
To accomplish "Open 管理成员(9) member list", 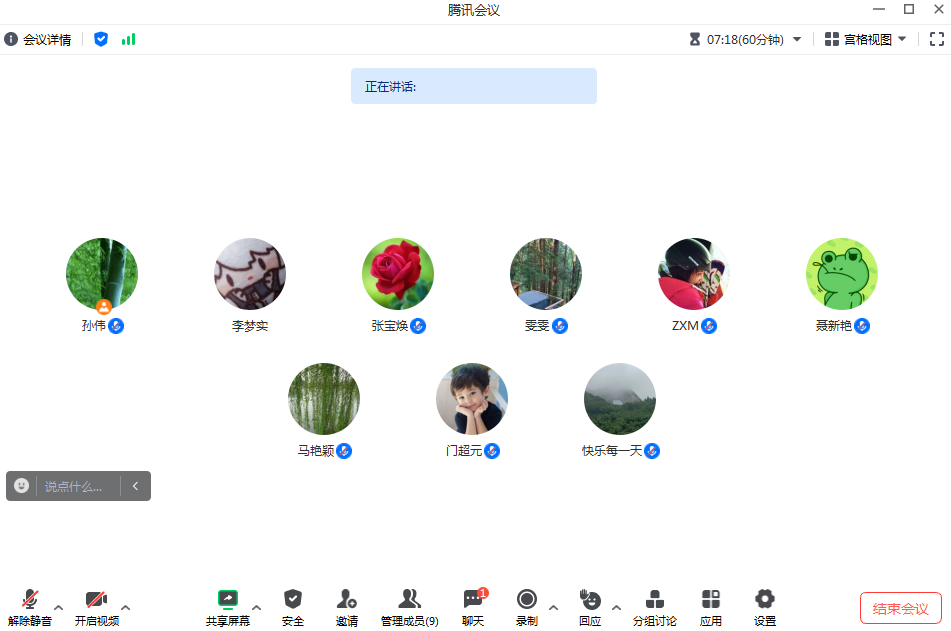I will (x=409, y=607).
